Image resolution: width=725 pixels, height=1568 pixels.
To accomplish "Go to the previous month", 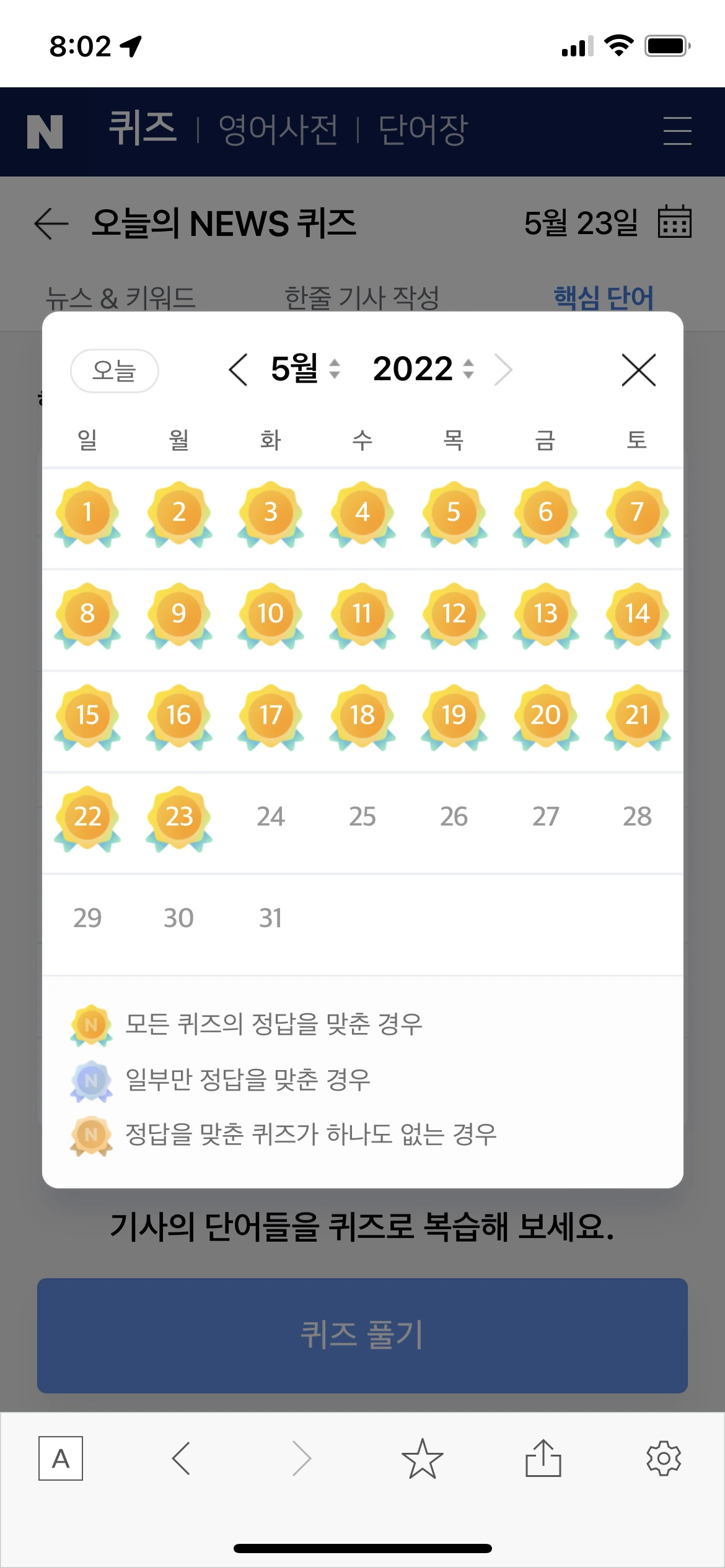I will tap(239, 370).
